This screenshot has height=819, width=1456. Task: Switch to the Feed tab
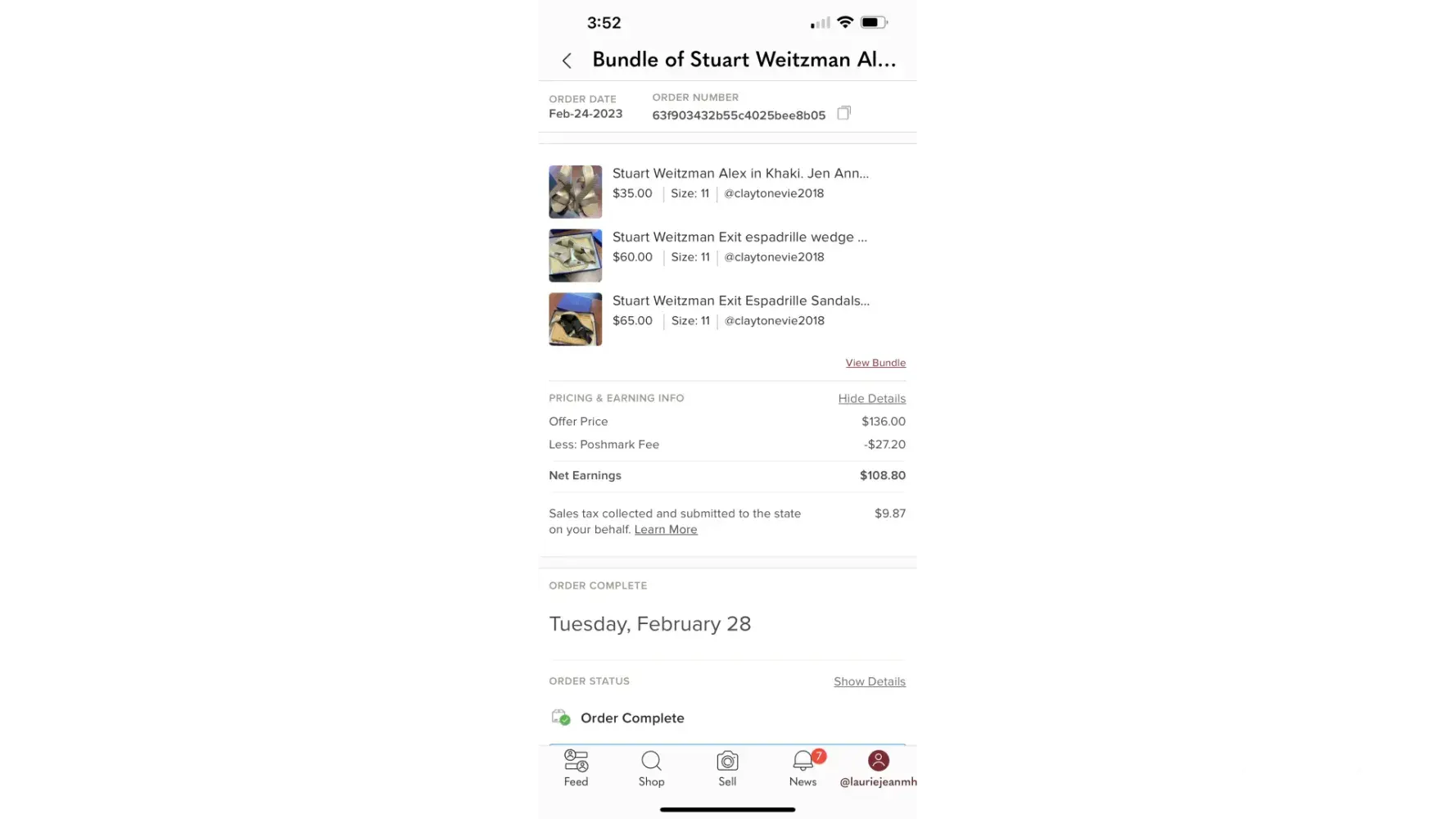point(576,768)
